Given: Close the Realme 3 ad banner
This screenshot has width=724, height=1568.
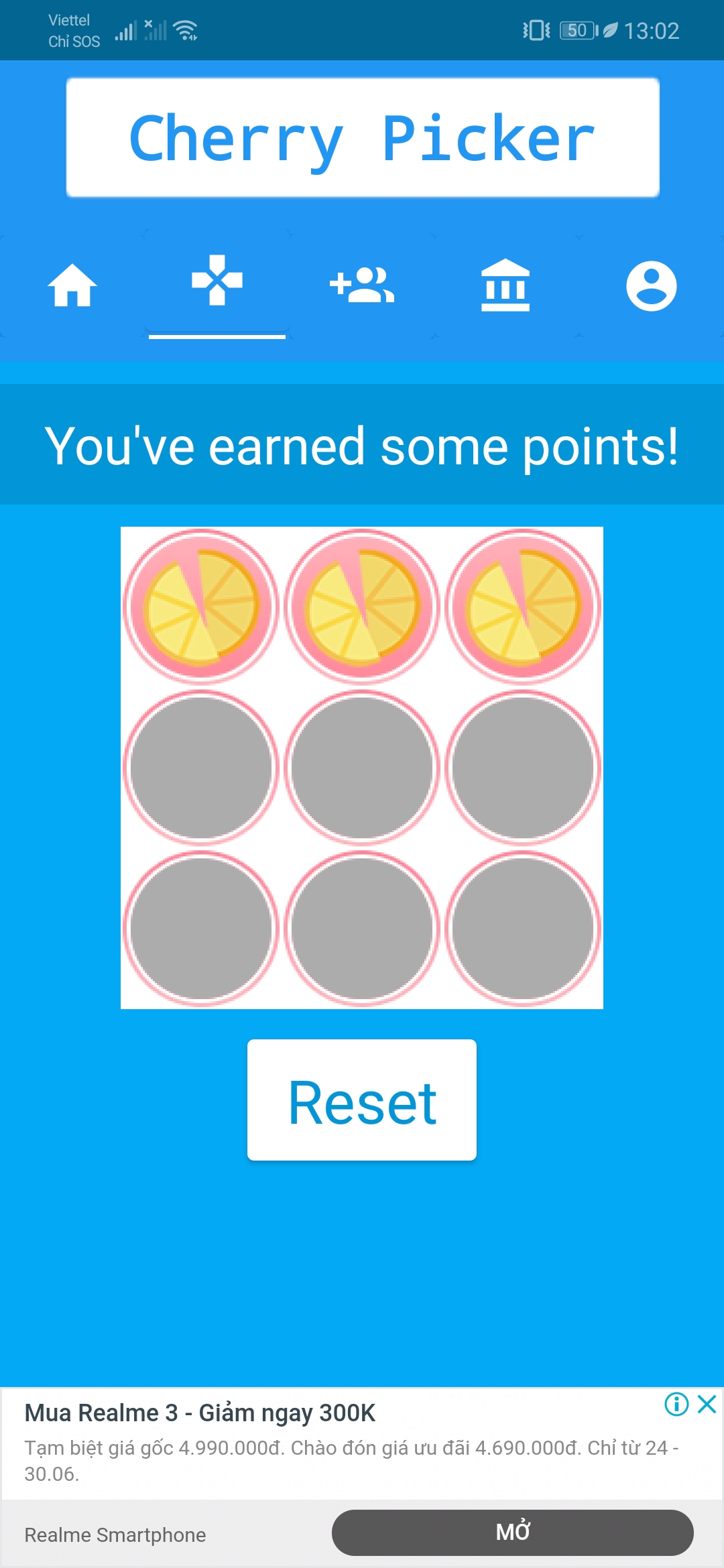Looking at the screenshot, I should (707, 1403).
